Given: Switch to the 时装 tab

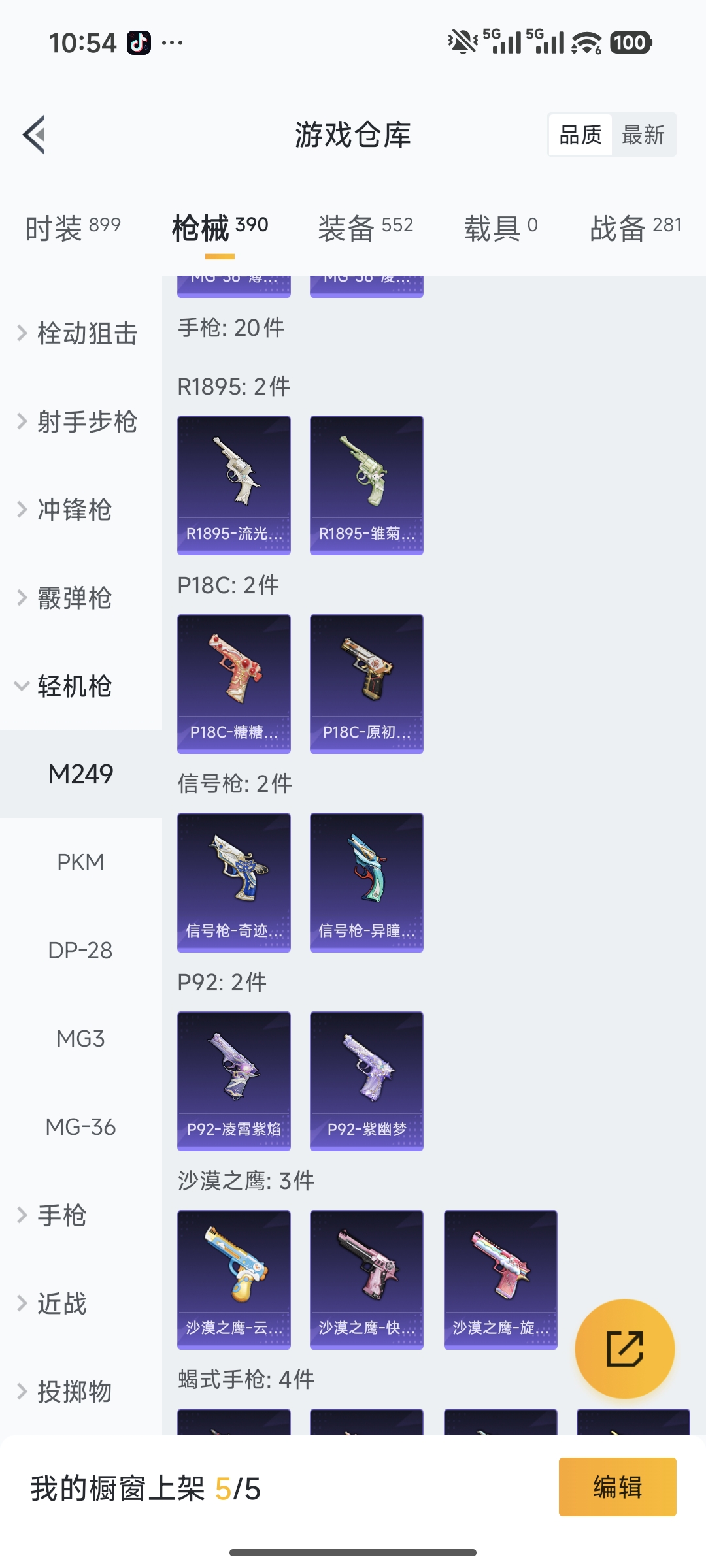Looking at the screenshot, I should (72, 227).
